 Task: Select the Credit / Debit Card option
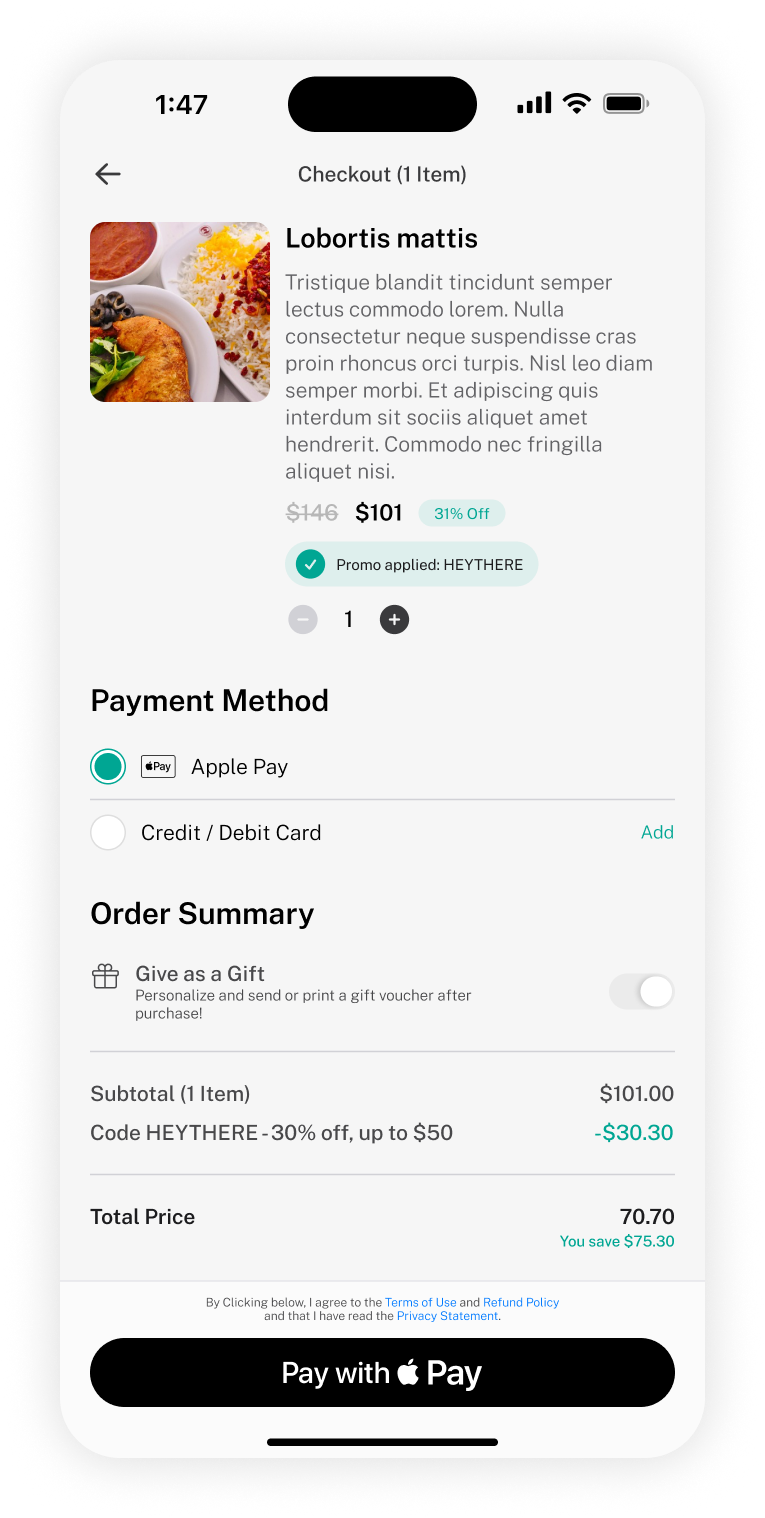[108, 832]
